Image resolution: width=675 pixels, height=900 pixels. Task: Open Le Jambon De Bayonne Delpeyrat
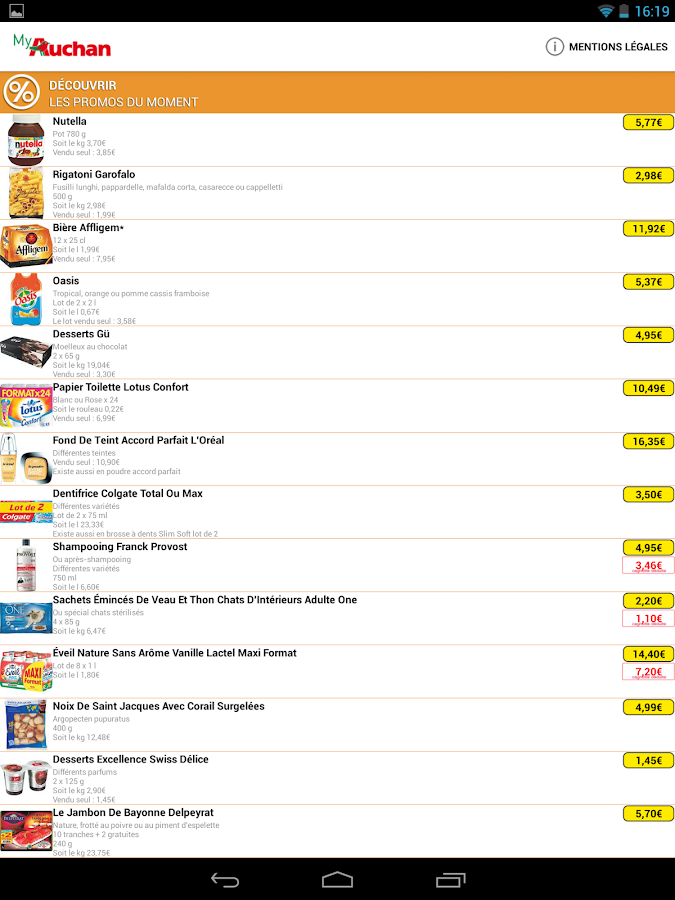point(300,830)
